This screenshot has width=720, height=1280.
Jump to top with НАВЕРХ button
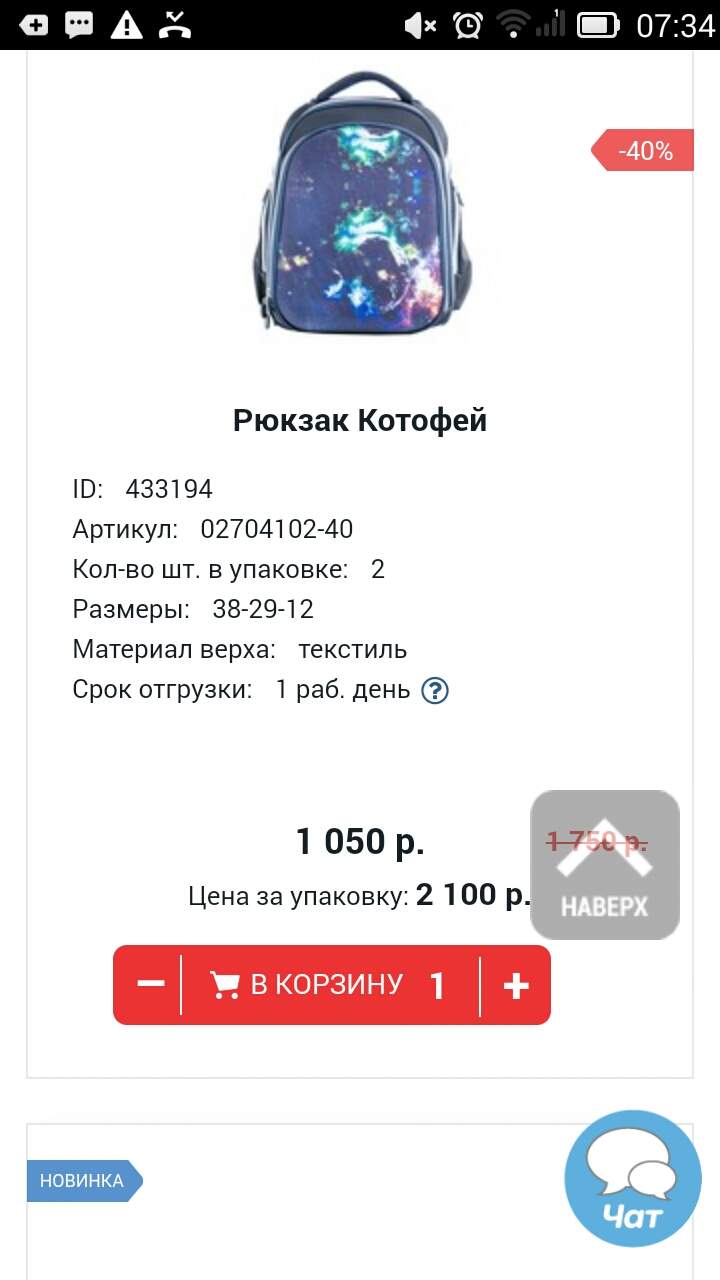click(605, 865)
